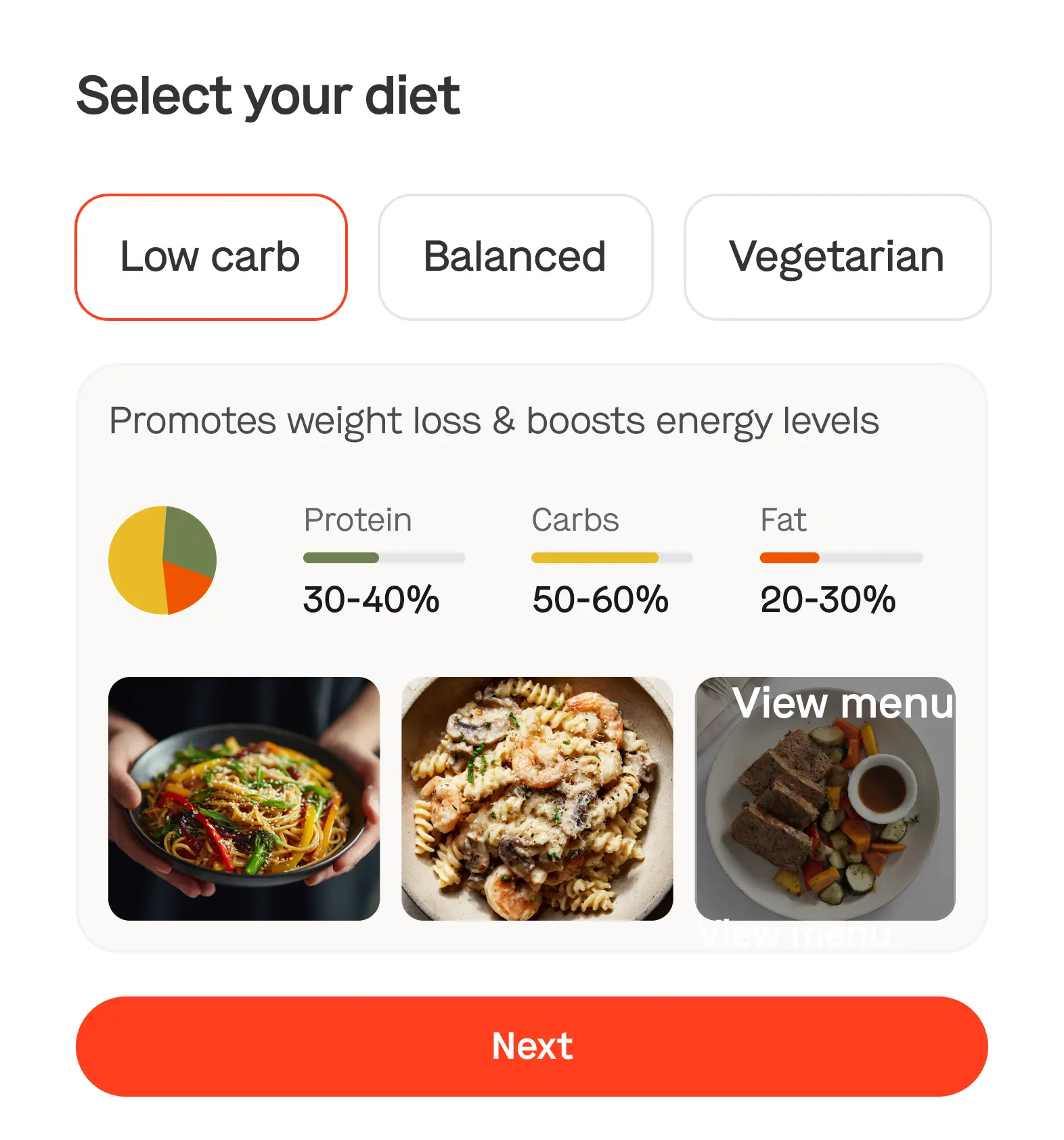1064x1140 pixels.
Task: Switch to the Balanced diet
Action: pyautogui.click(x=515, y=257)
